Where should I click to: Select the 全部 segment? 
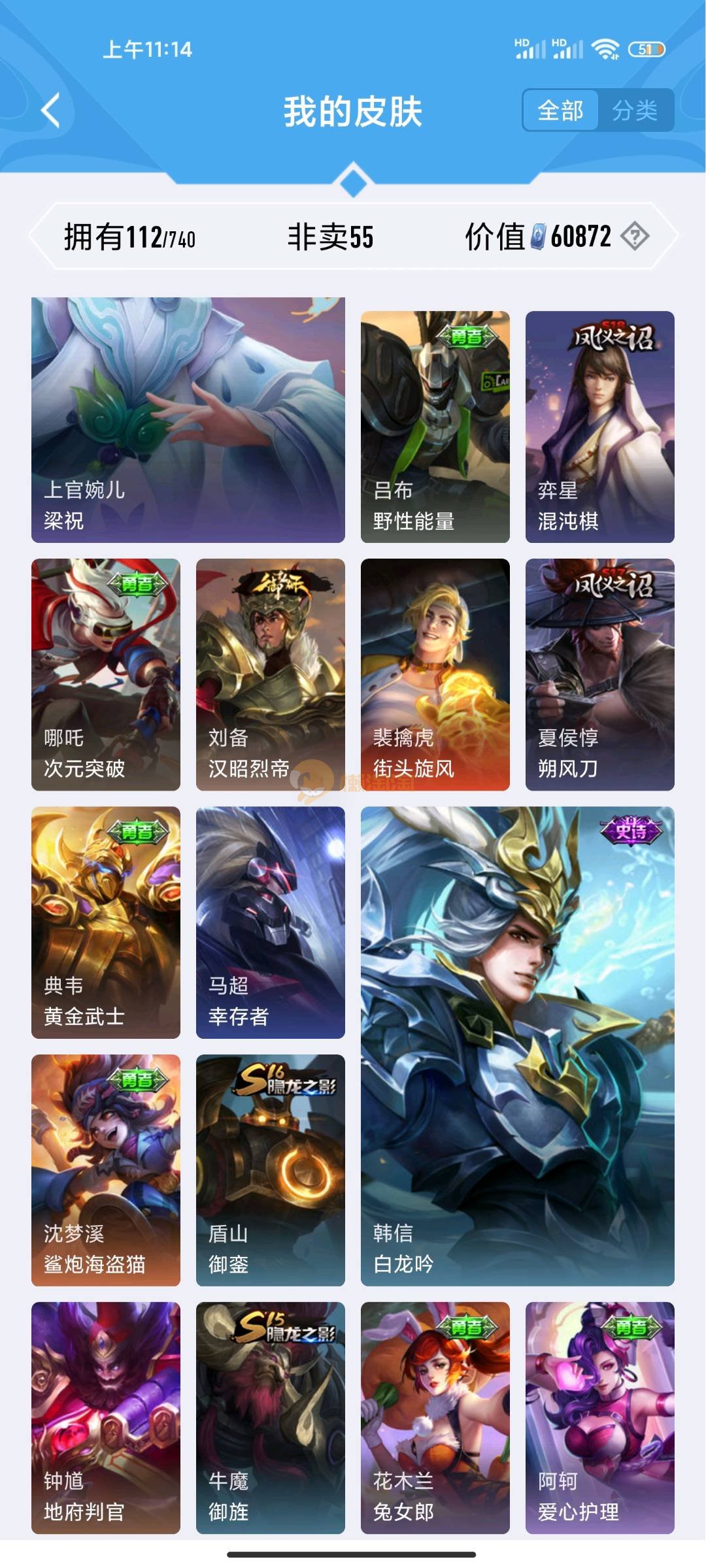click(x=560, y=110)
